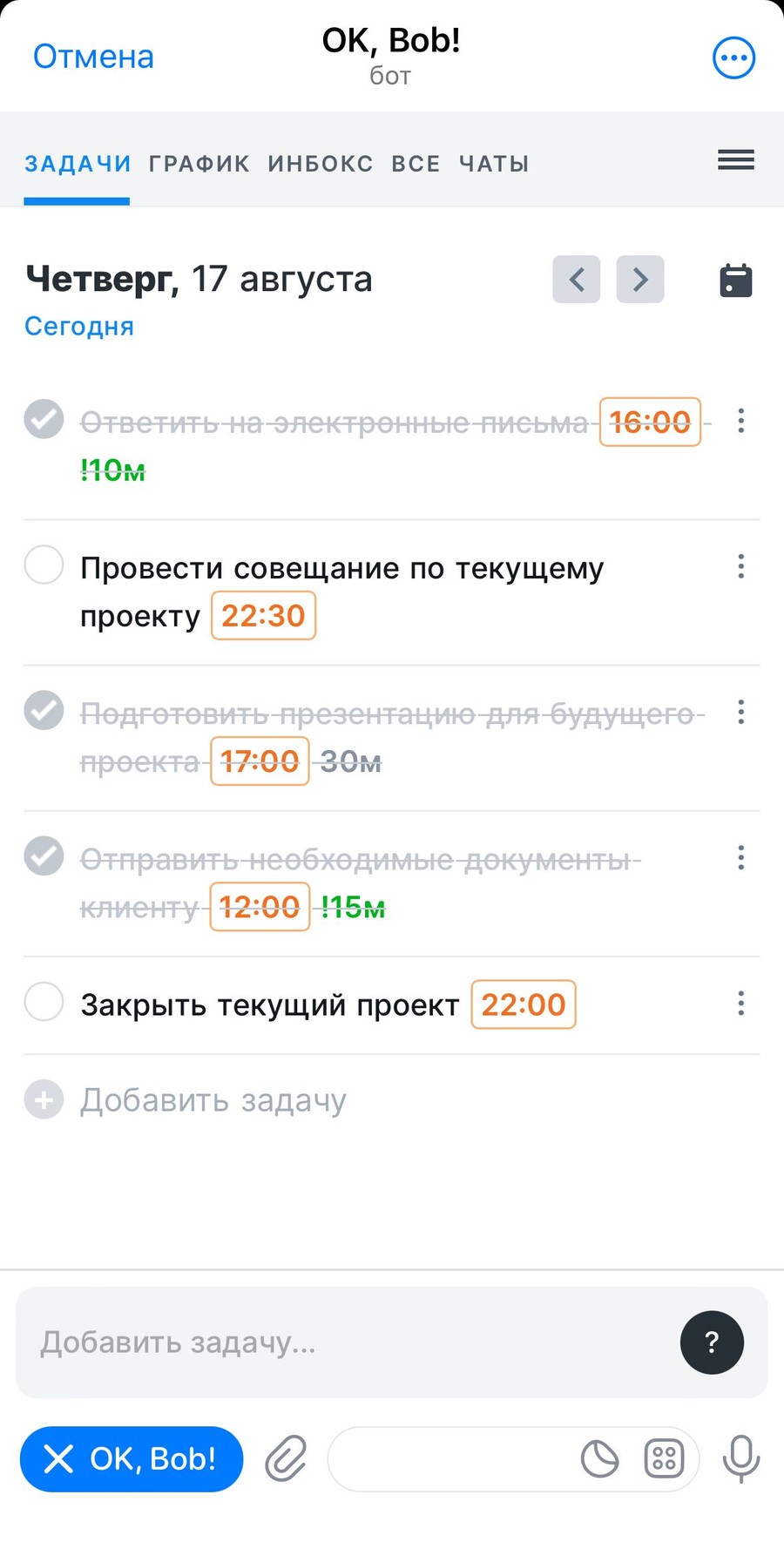
Task: Go to the next day with right arrow
Action: click(640, 280)
